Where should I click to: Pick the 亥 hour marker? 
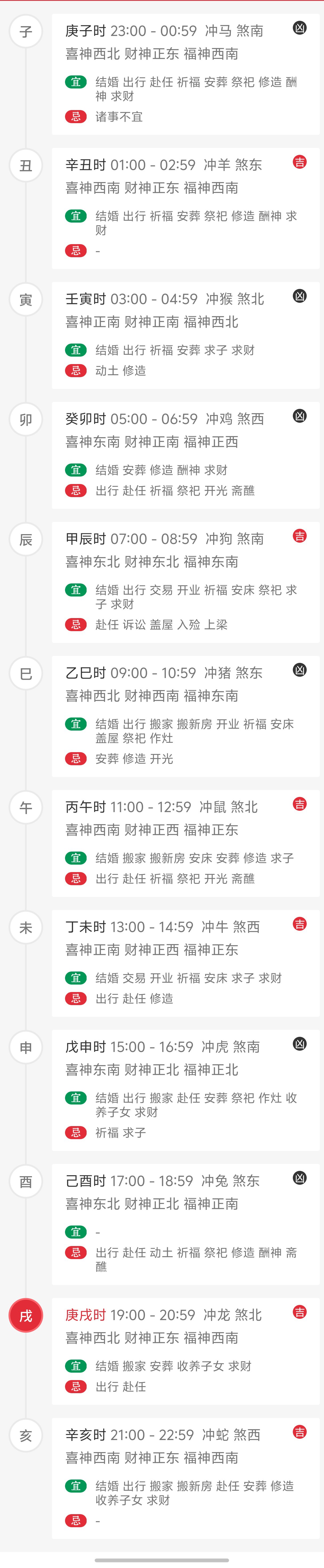click(26, 1435)
